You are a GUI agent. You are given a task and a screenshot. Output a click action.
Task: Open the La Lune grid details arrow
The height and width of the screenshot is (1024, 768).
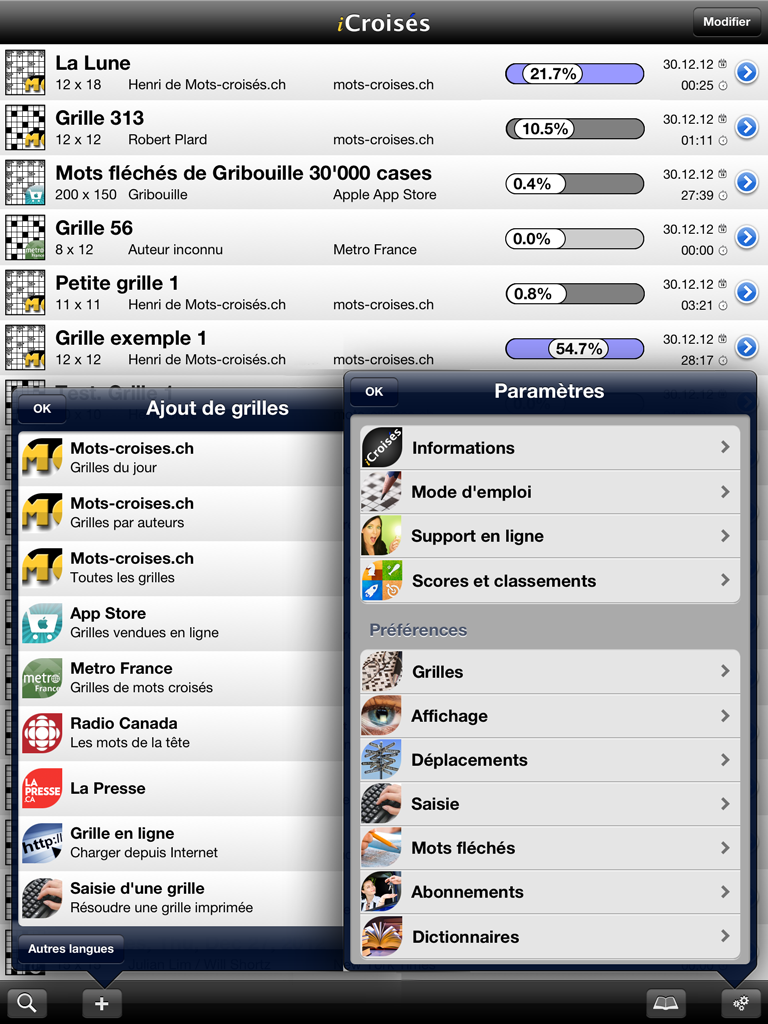[x=746, y=72]
